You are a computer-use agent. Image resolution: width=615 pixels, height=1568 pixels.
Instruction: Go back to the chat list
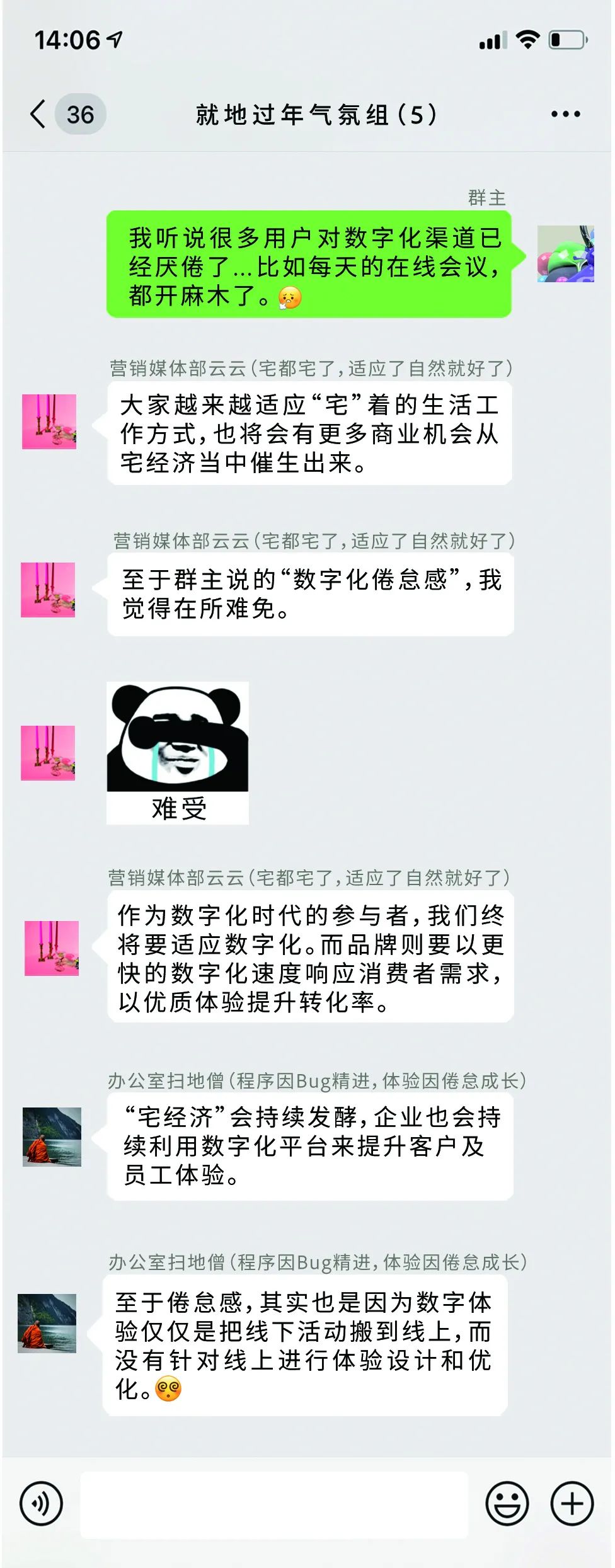39,115
